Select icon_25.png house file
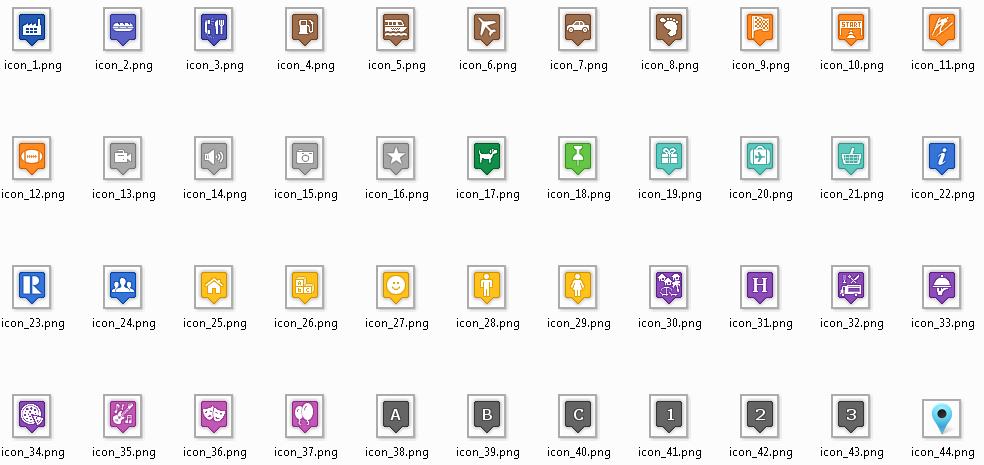 [x=215, y=287]
